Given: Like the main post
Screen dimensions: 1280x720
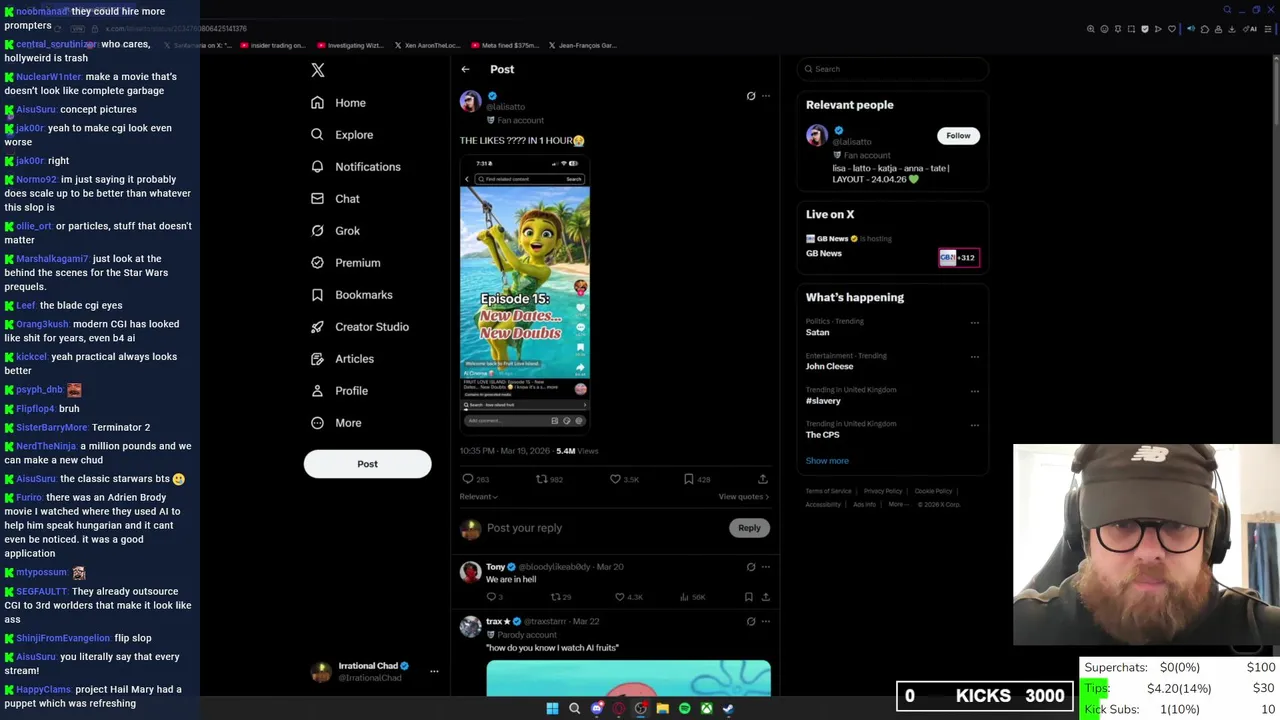Looking at the screenshot, I should [x=616, y=479].
